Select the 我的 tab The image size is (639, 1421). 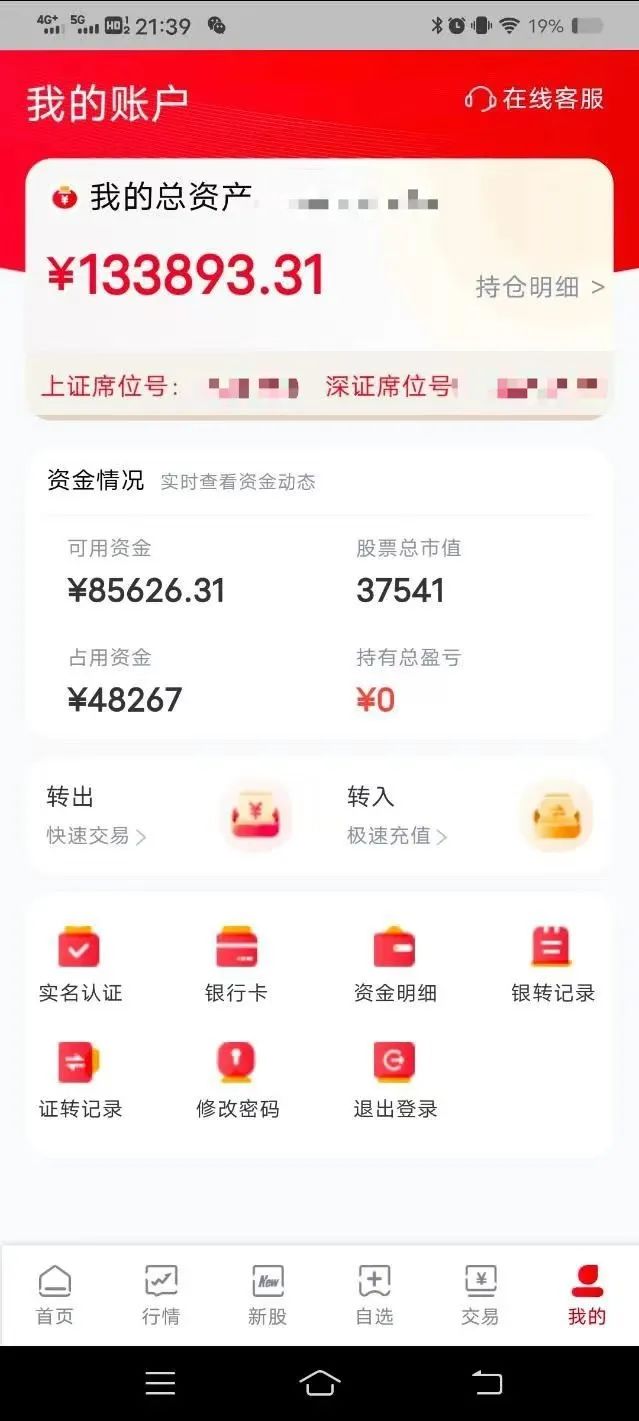[x=586, y=1295]
